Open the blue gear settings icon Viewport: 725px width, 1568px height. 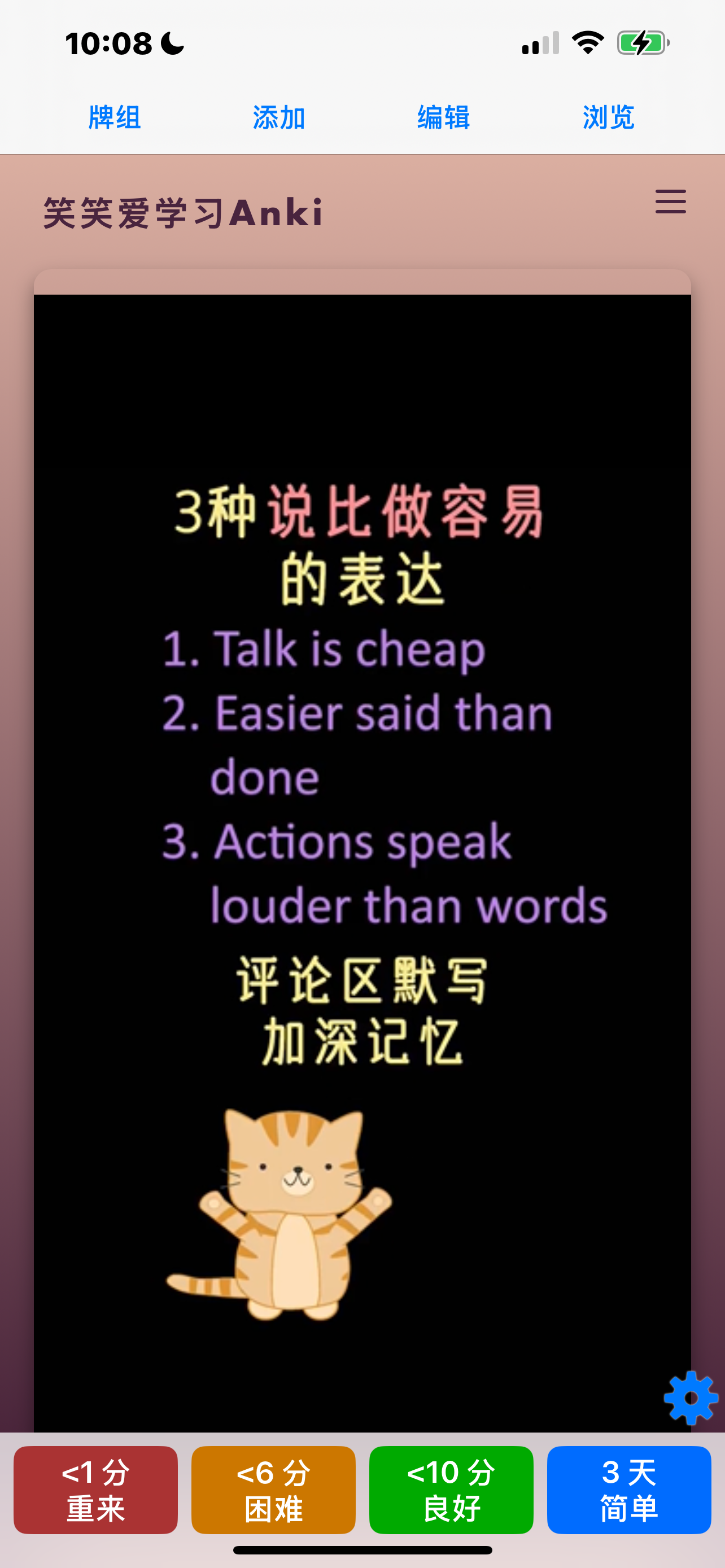coord(691,1398)
